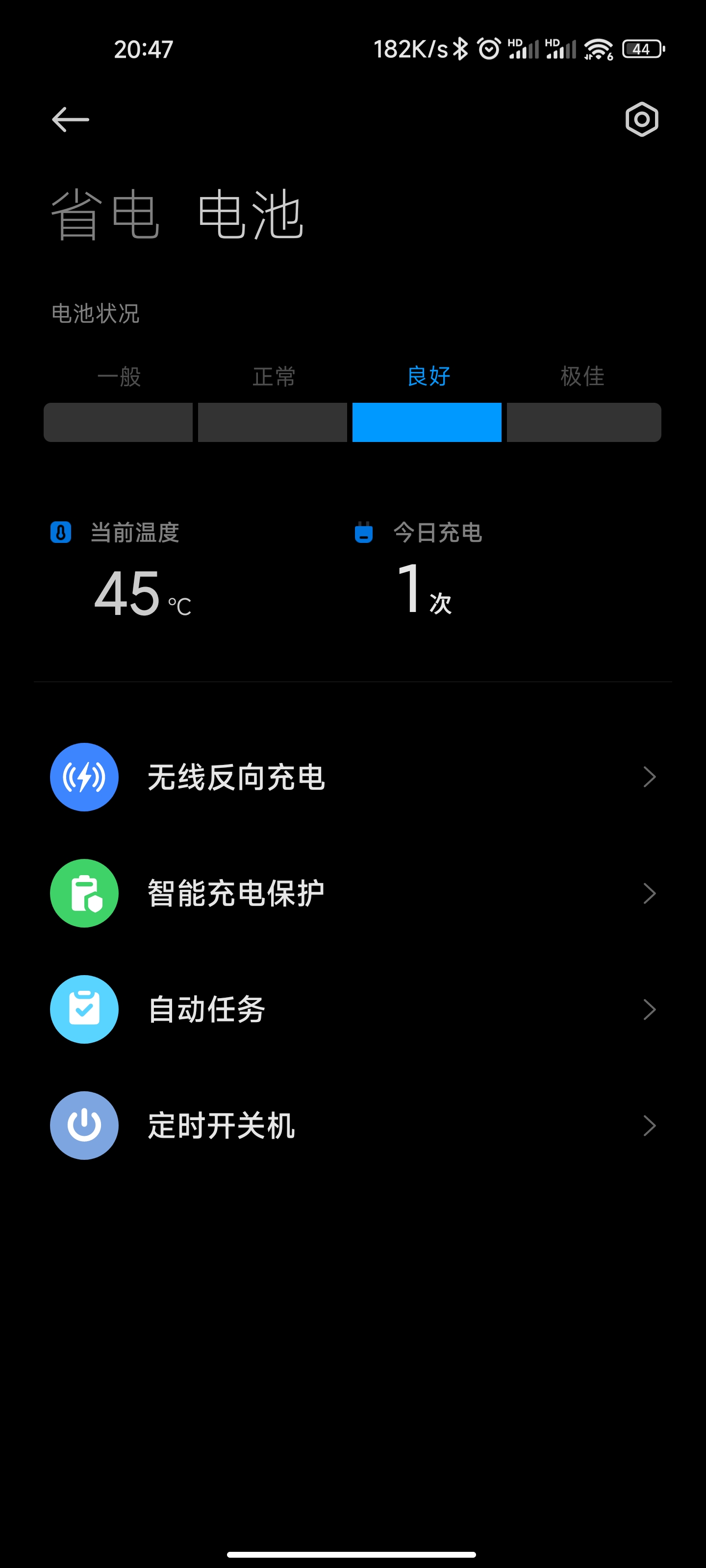The height and width of the screenshot is (1568, 706).
Task: Tap the automatic tasks clipboard icon
Action: [x=84, y=1009]
